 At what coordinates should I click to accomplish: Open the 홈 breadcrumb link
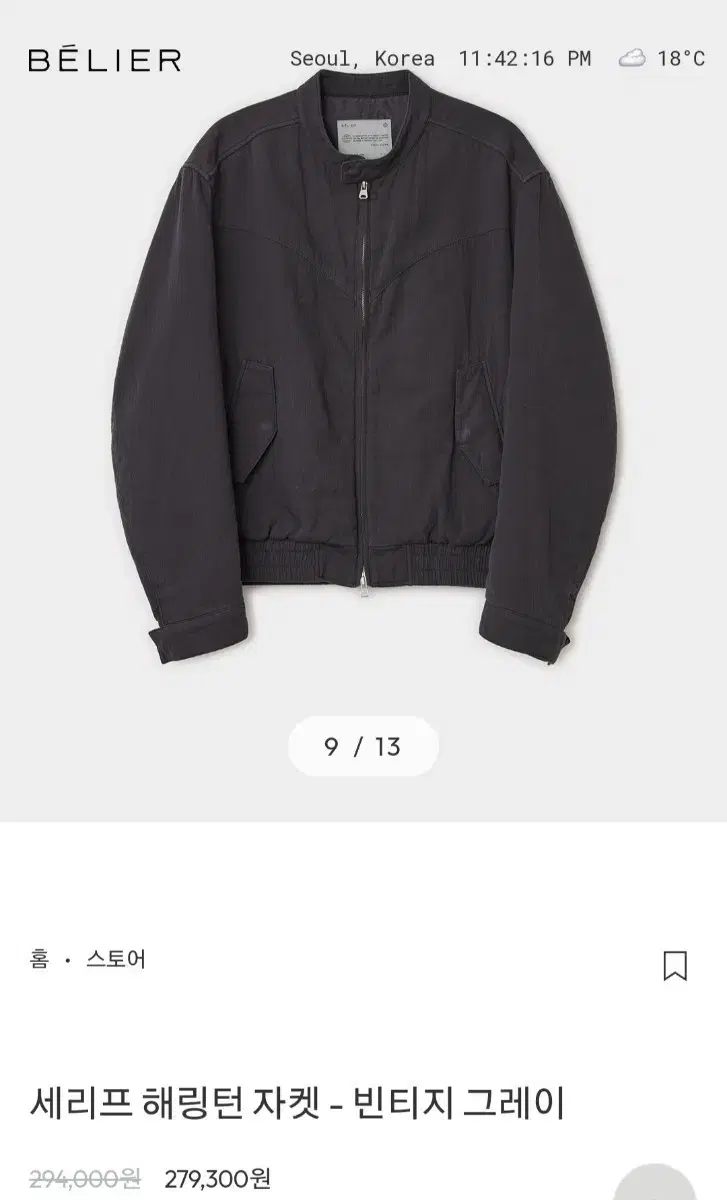point(39,958)
